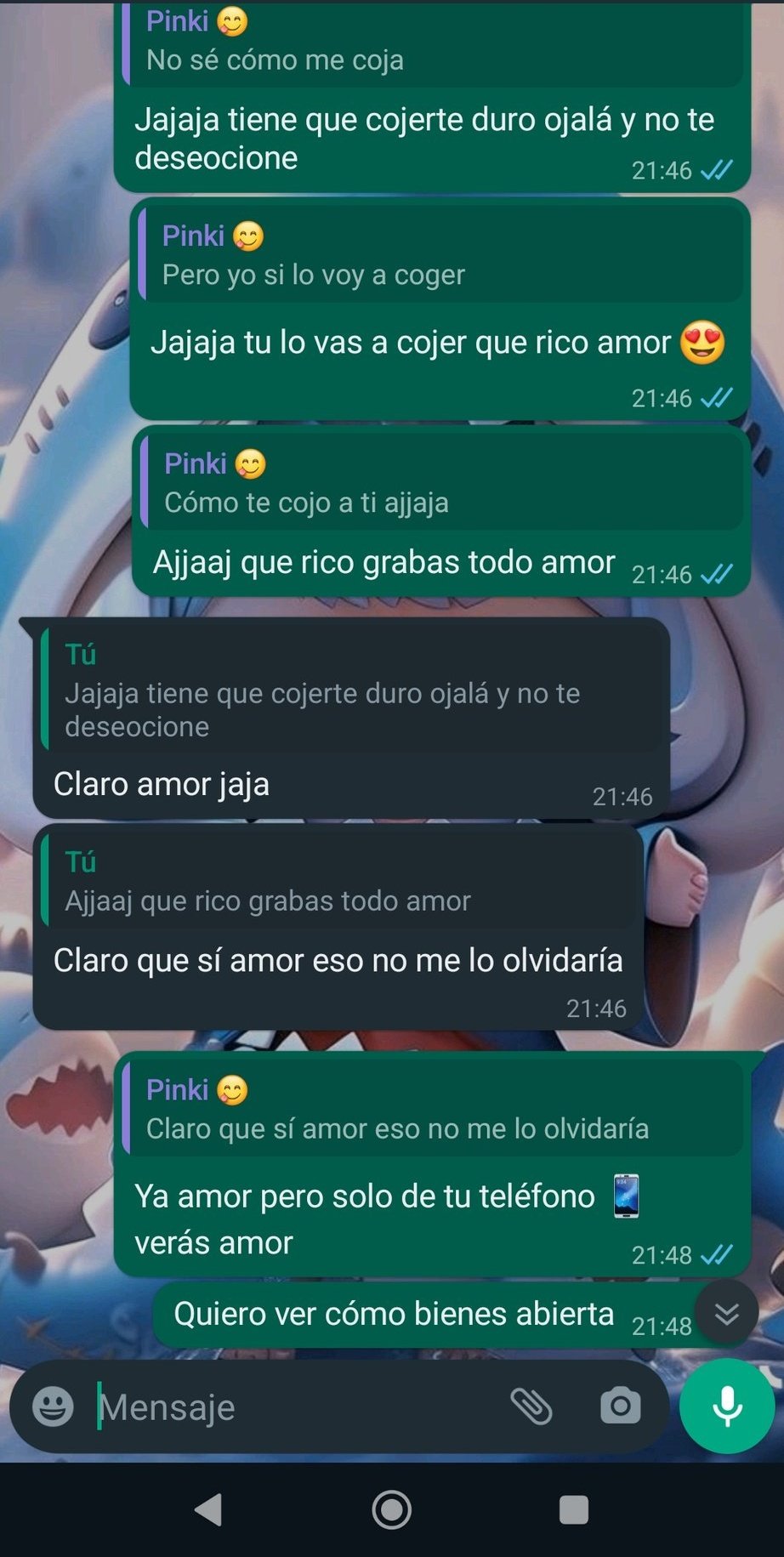784x1557 pixels.
Task: Jump to the quoted message "Ajjaaj que rico grabas todo amor"
Action: (340, 884)
